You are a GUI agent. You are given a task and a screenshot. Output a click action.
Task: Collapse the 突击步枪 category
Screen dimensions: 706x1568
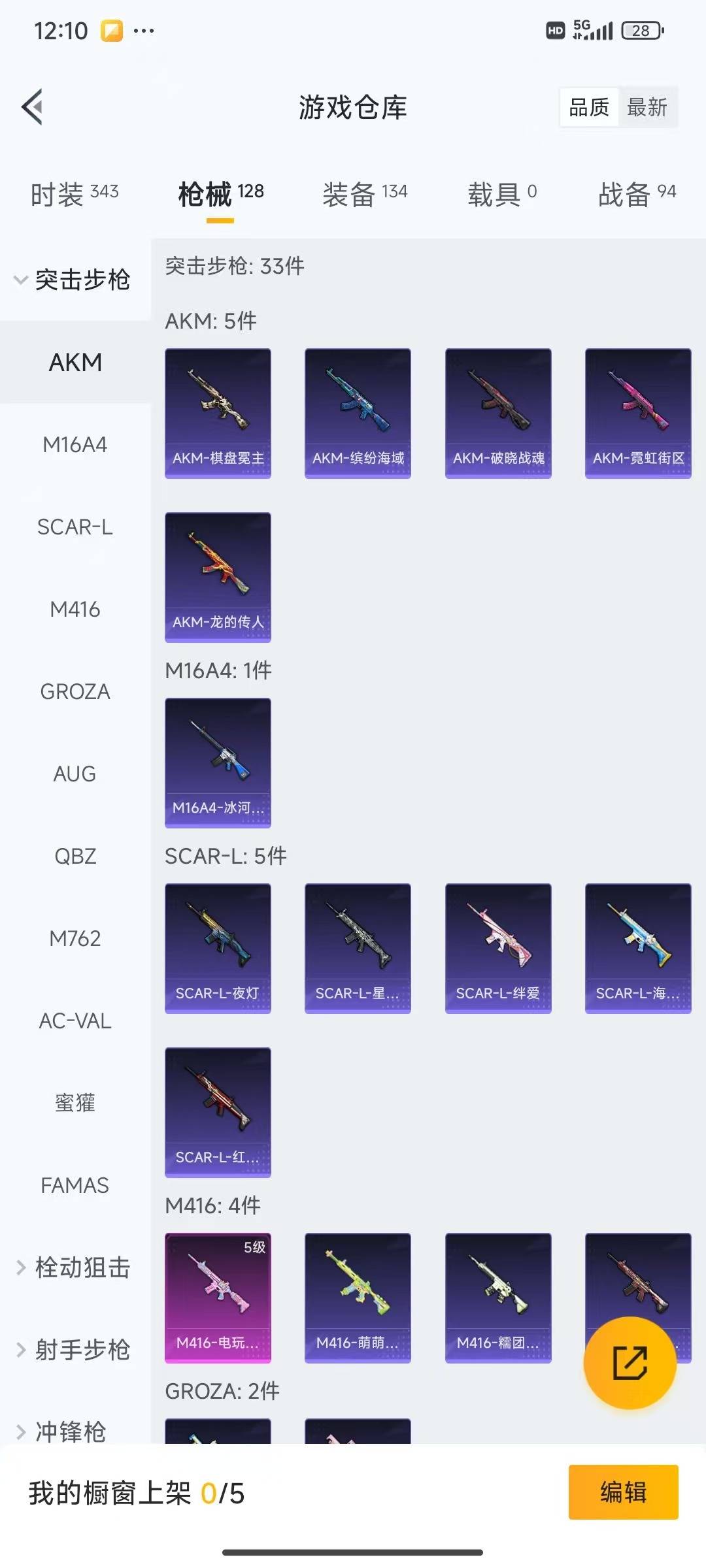[73, 280]
